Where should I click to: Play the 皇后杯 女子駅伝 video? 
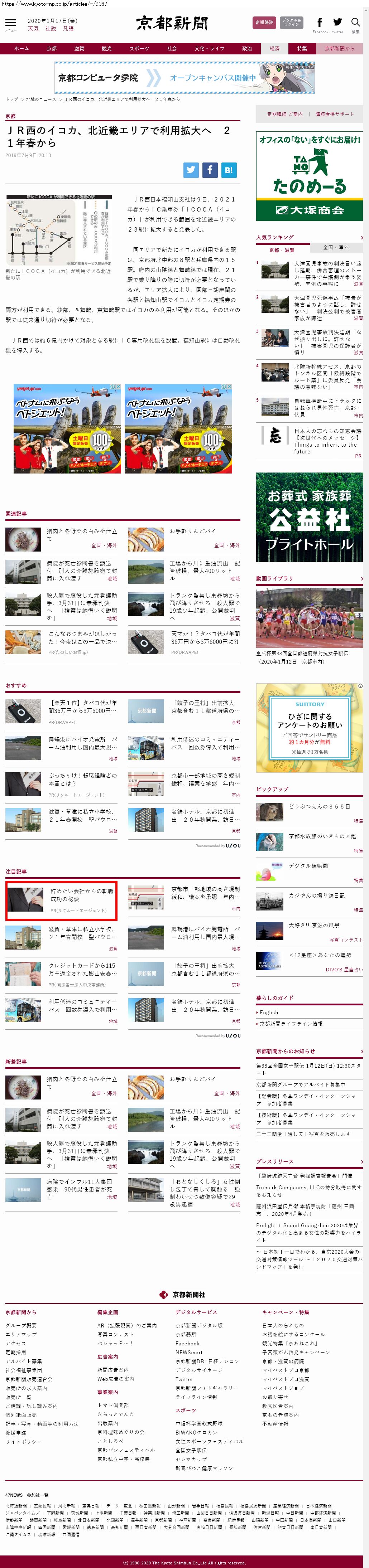click(x=309, y=618)
